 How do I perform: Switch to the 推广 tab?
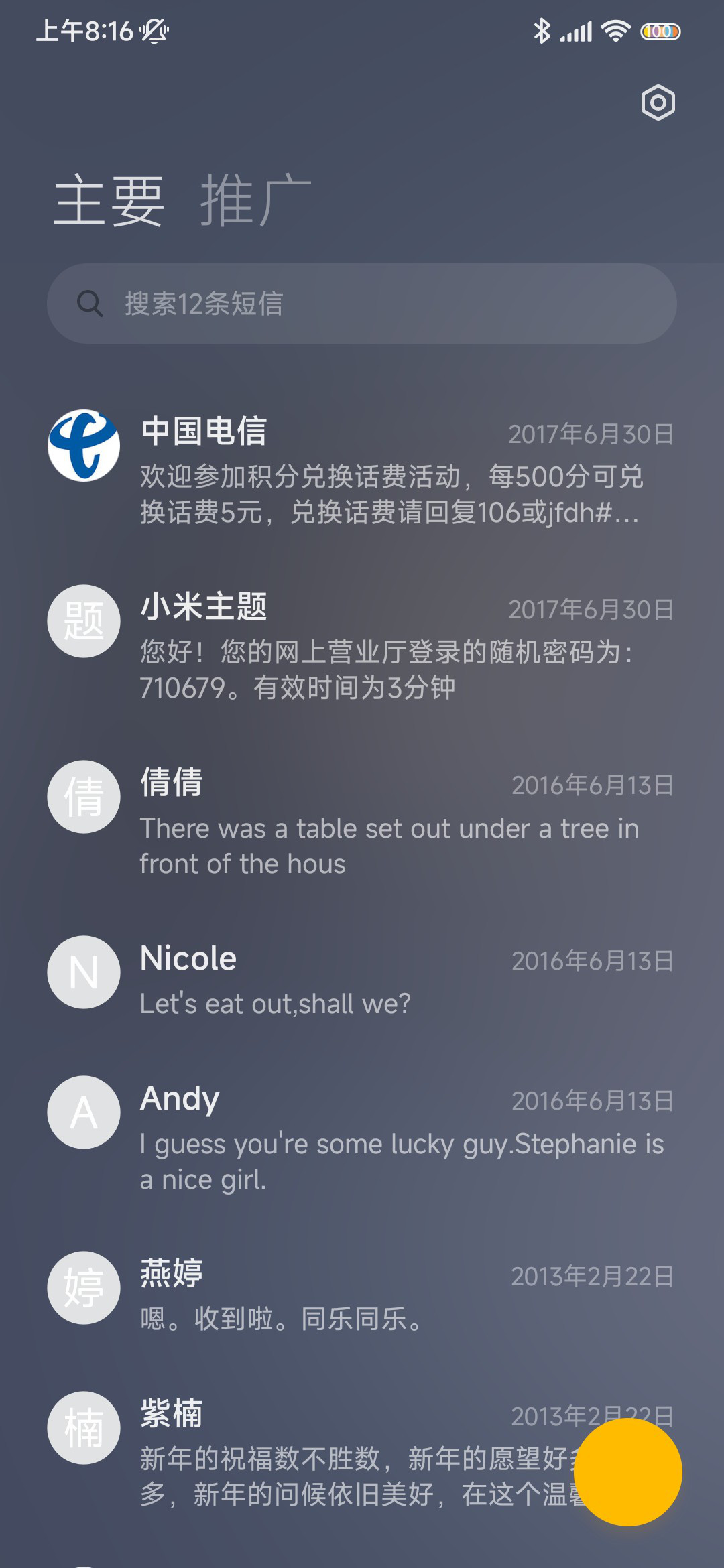255,200
